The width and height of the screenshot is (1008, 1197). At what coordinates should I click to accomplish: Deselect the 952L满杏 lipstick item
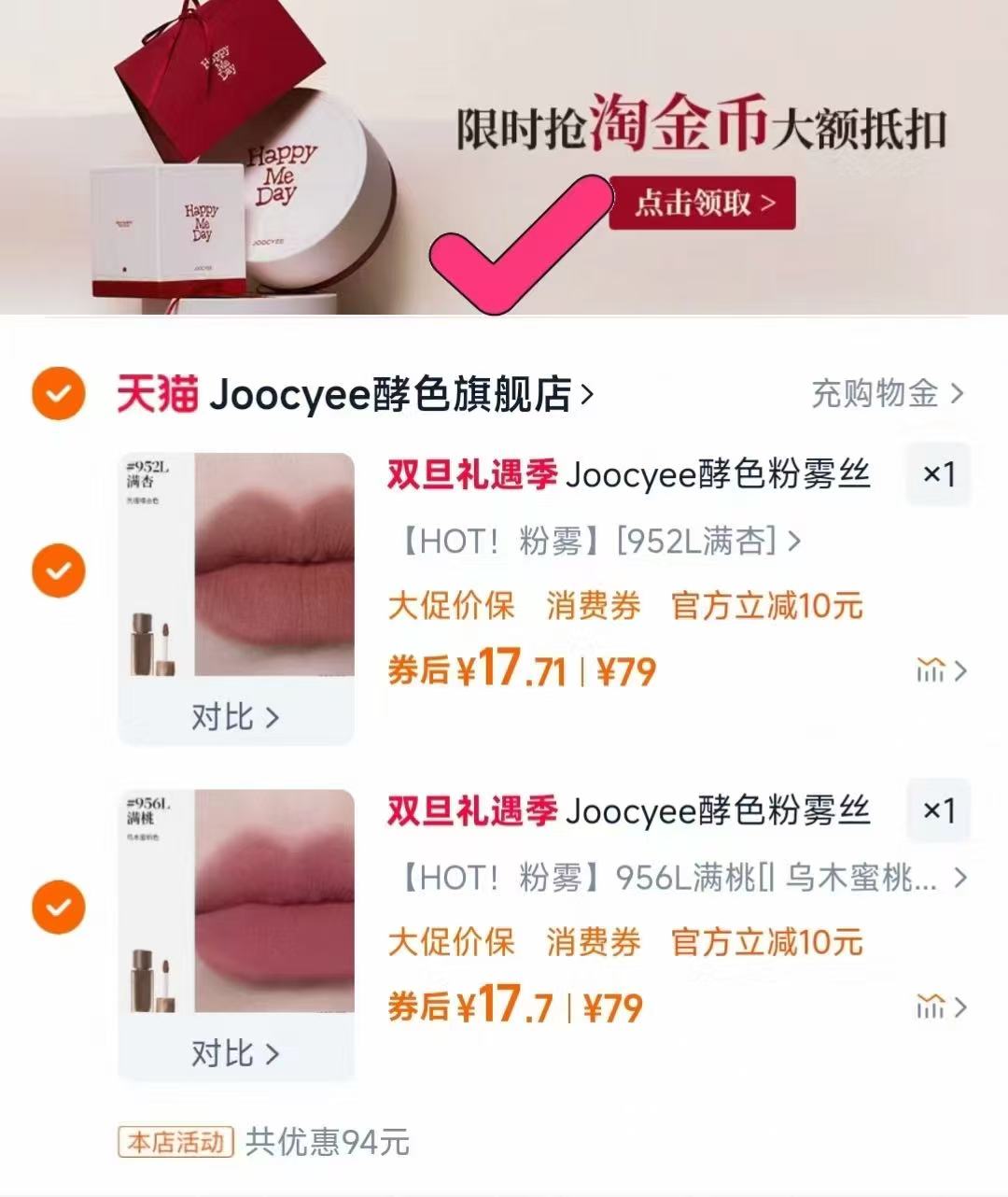(x=57, y=570)
